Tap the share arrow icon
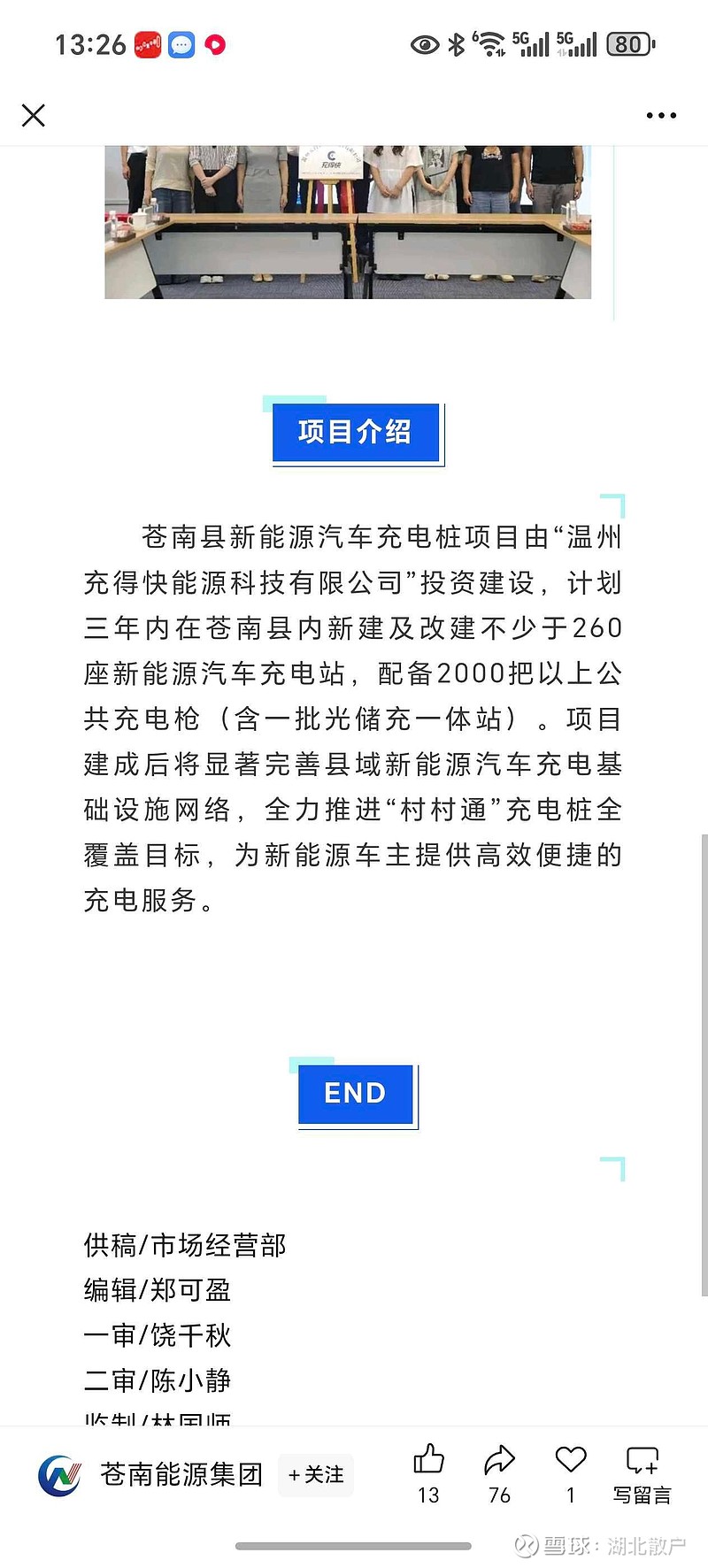The width and height of the screenshot is (708, 1568). (499, 1460)
